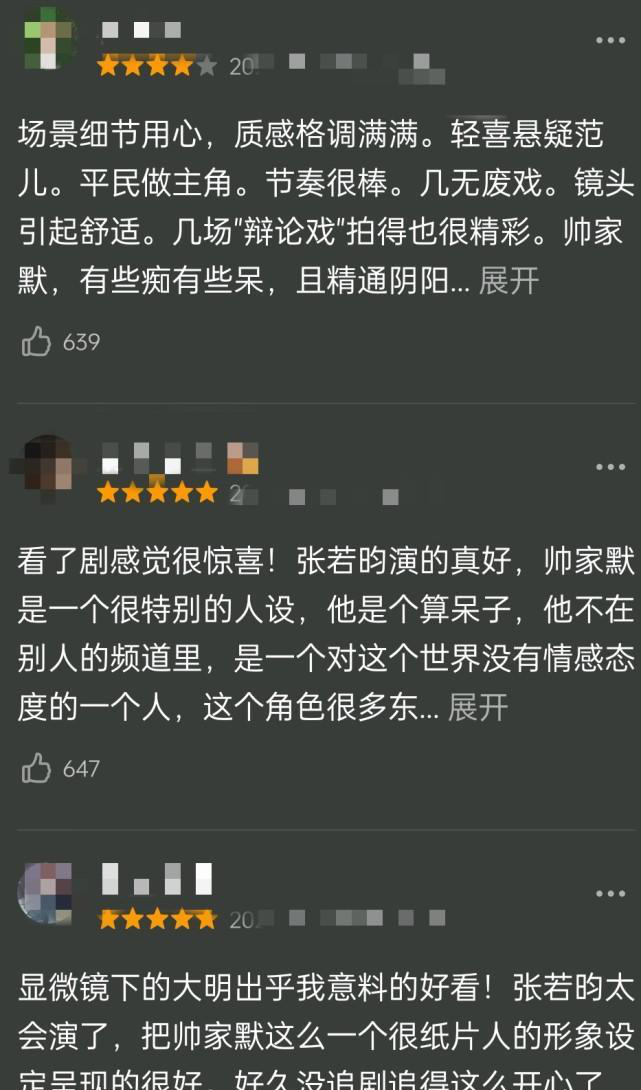Screen dimensions: 641x1090
Task: Open overflow menu for the 看了剧感觉很惊喜 review
Action: [610, 467]
